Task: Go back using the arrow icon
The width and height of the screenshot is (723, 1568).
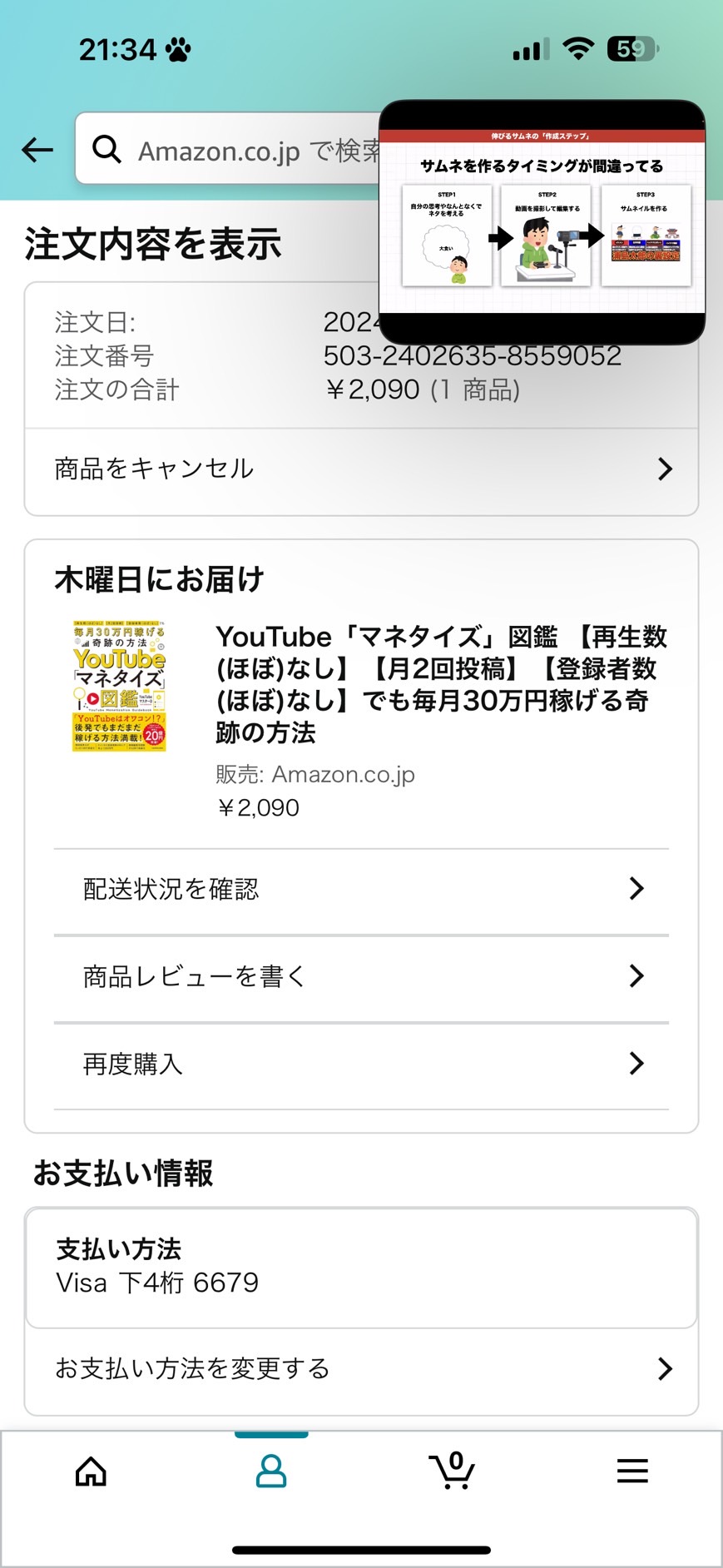Action: [x=37, y=150]
